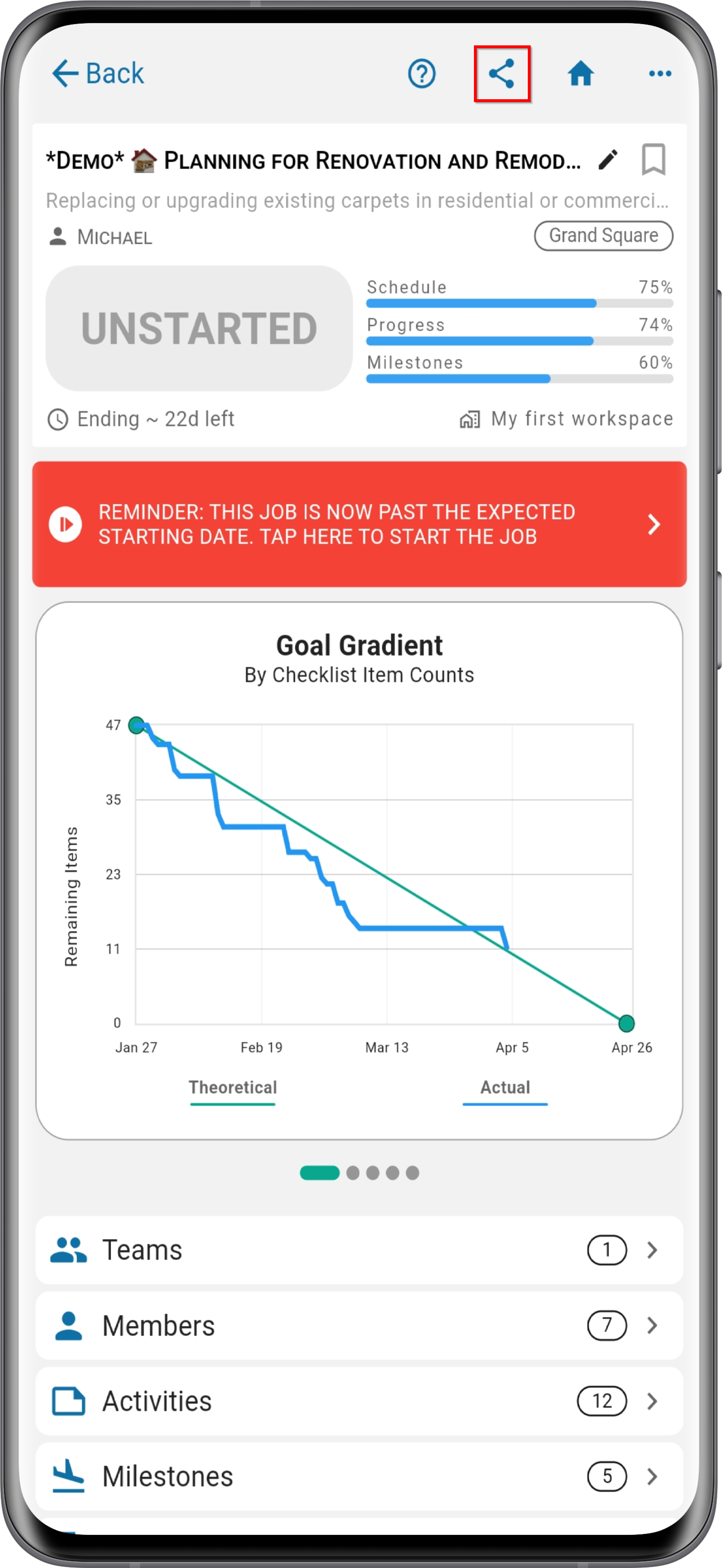
Task: Edit the job title with the pencil icon
Action: point(608,160)
